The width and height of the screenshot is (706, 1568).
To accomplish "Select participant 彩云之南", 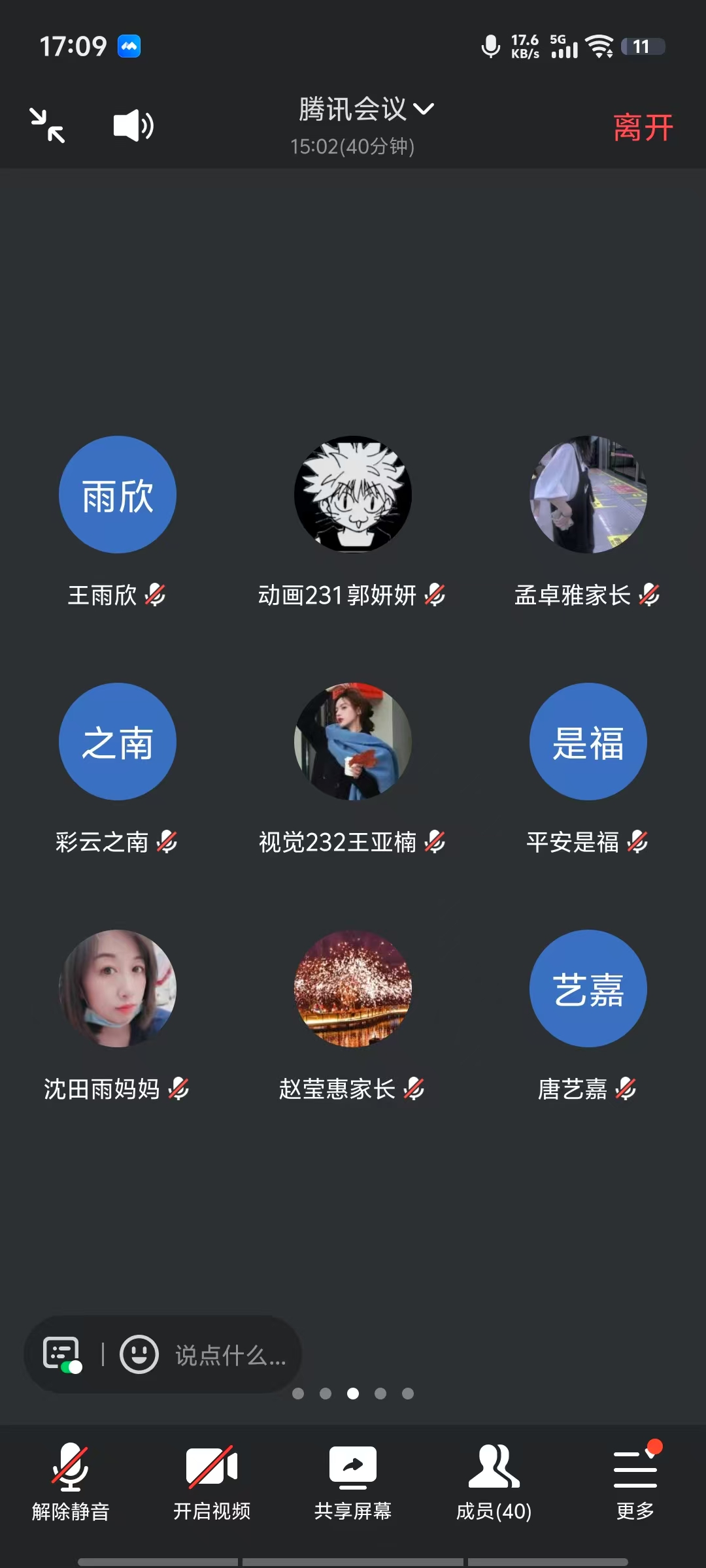I will 118,742.
